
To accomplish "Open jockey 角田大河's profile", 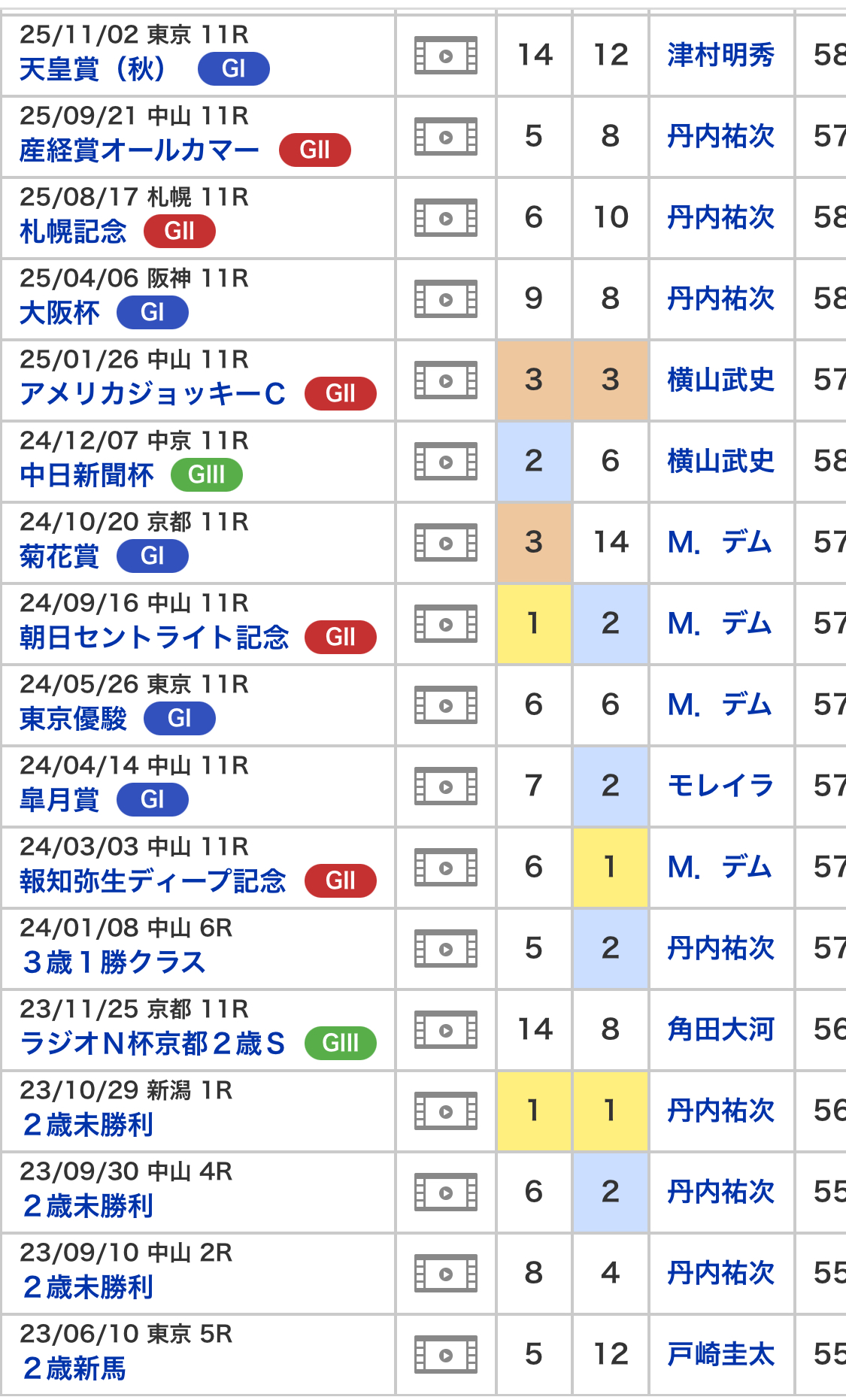I will pyautogui.click(x=720, y=1029).
